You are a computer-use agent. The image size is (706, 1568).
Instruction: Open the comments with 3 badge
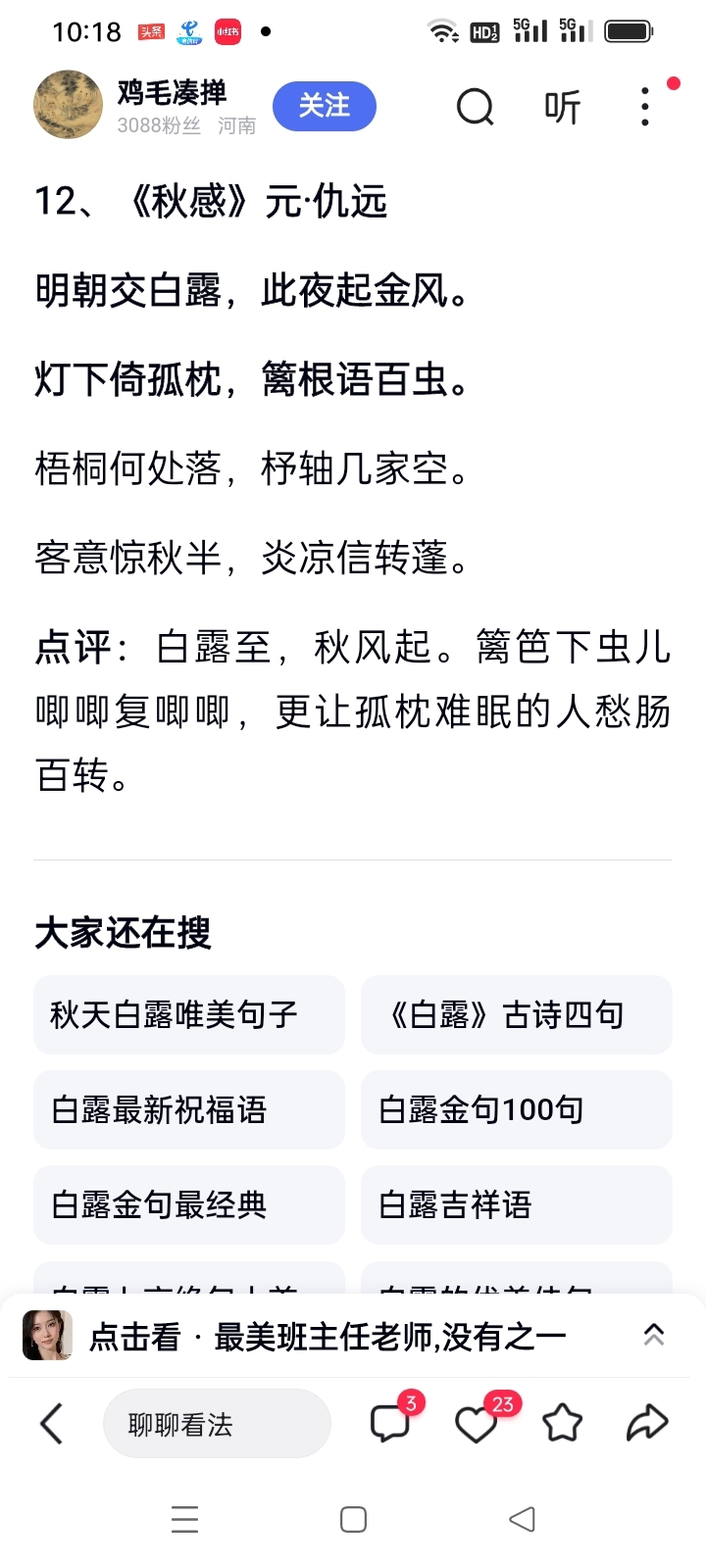pos(390,1423)
